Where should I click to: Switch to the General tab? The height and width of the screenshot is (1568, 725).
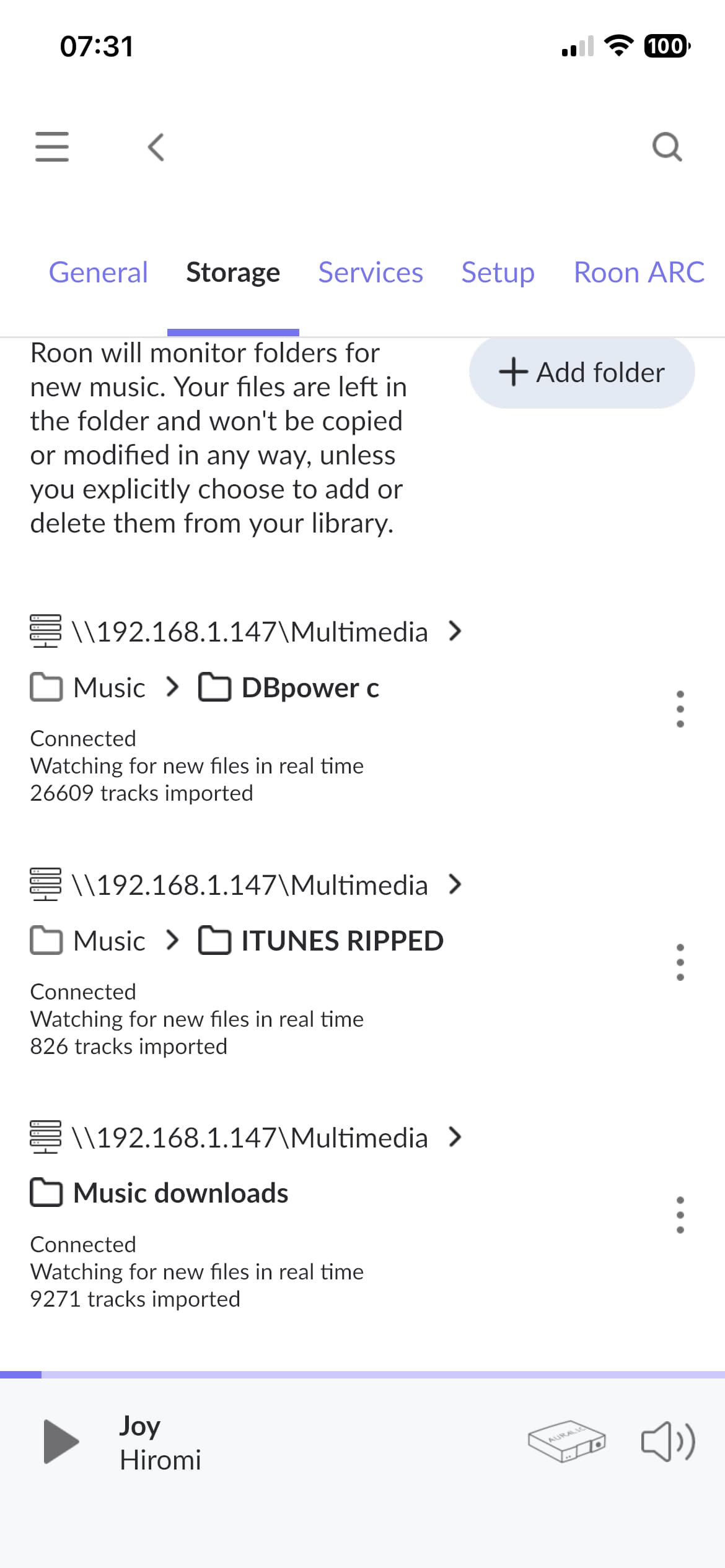point(99,272)
